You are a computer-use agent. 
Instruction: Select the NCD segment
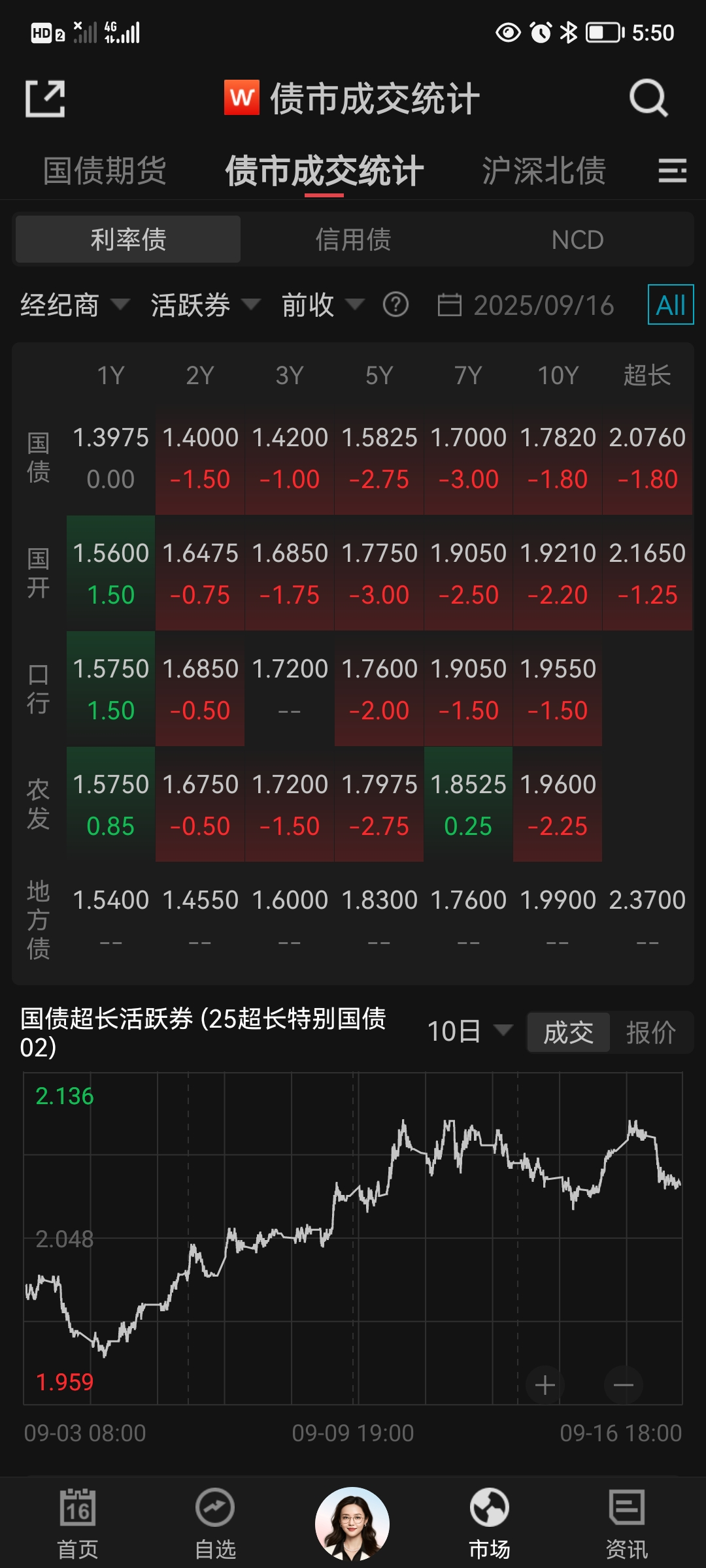pos(577,240)
